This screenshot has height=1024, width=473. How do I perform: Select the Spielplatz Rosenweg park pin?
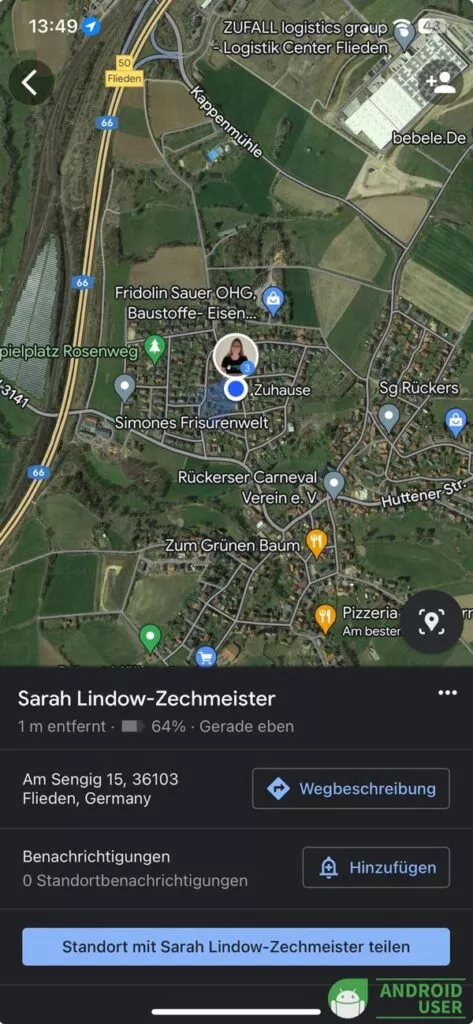click(155, 349)
